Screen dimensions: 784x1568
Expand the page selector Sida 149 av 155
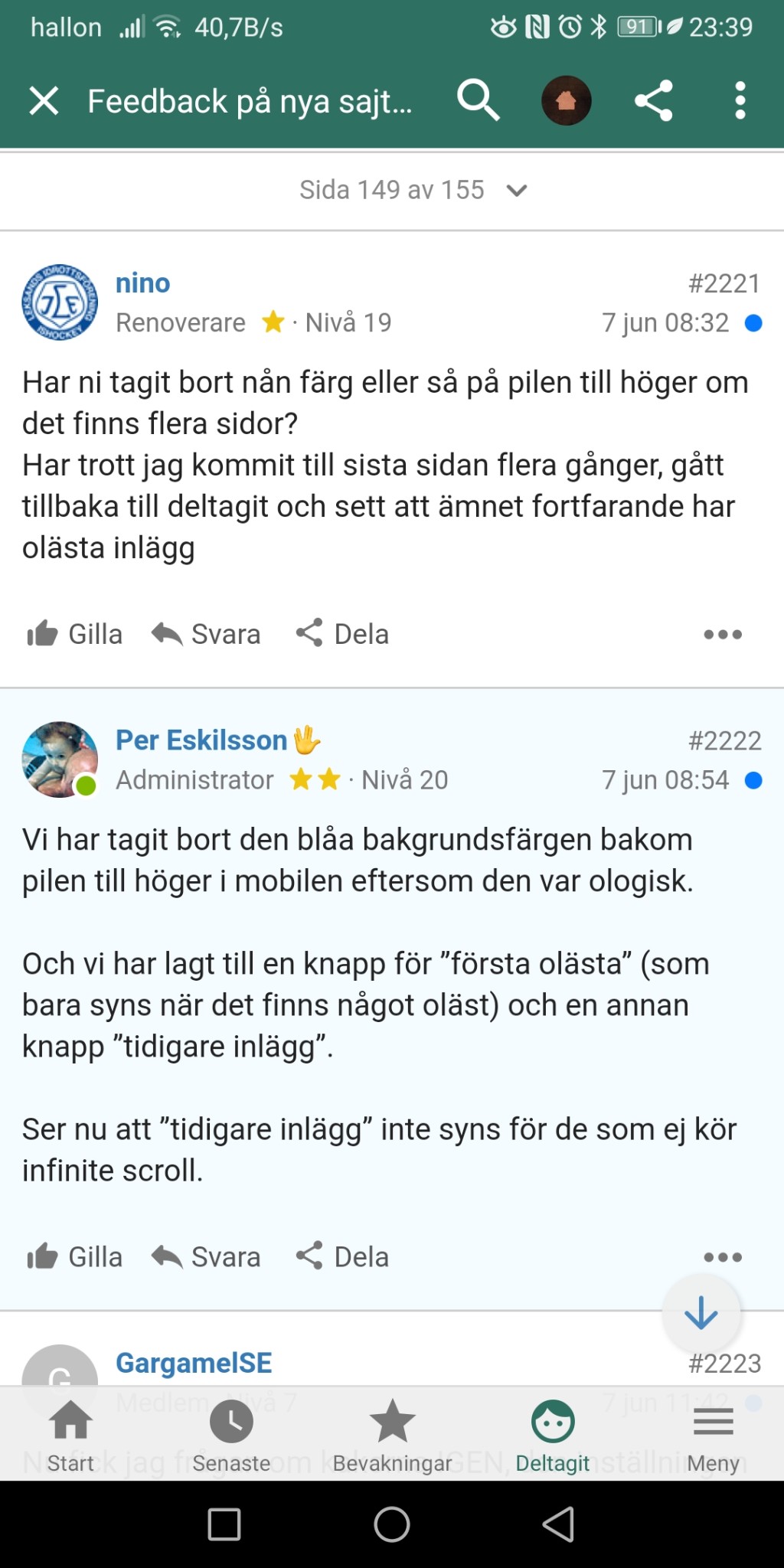tap(412, 190)
